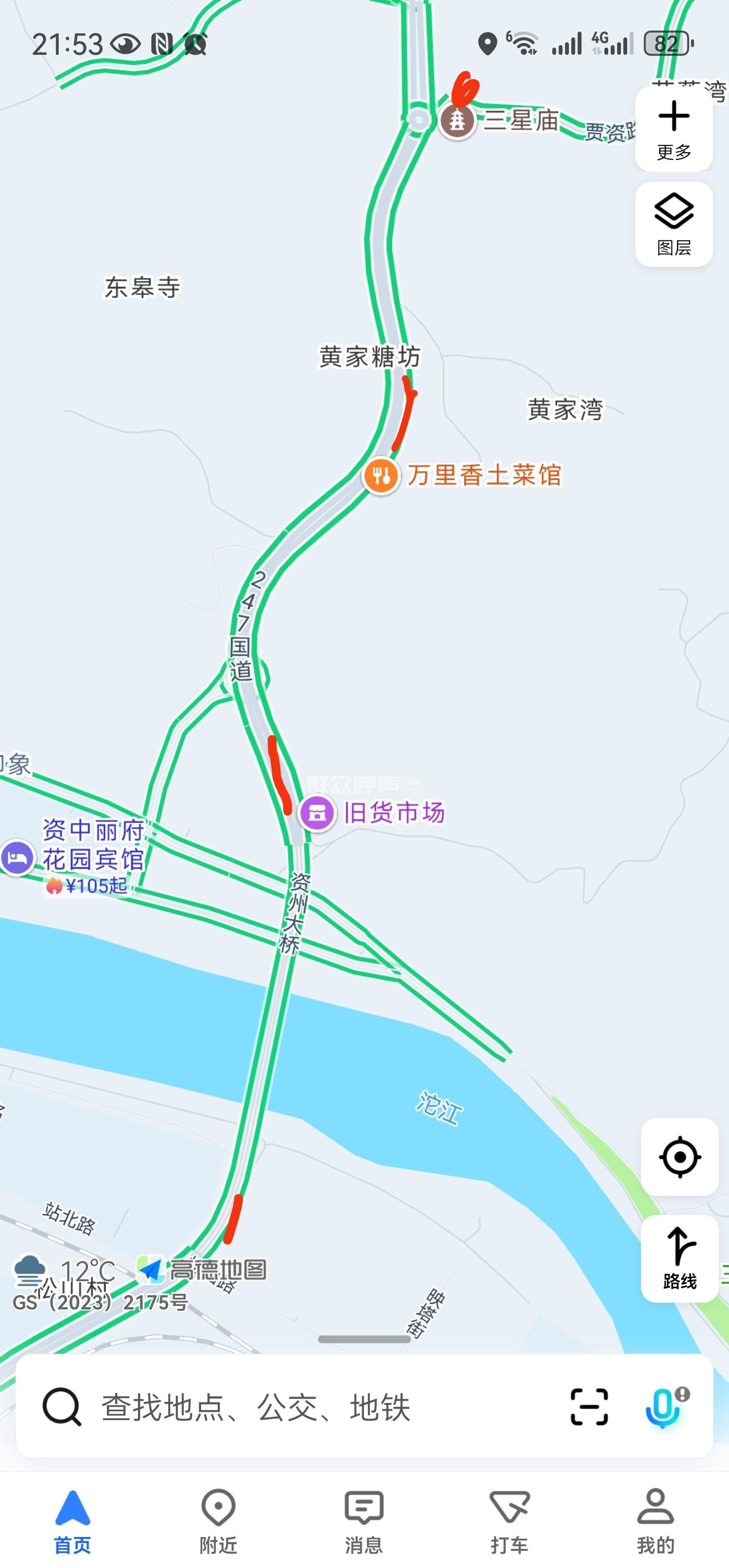
Task: Open the 更多 (more) tools button
Action: point(674,129)
